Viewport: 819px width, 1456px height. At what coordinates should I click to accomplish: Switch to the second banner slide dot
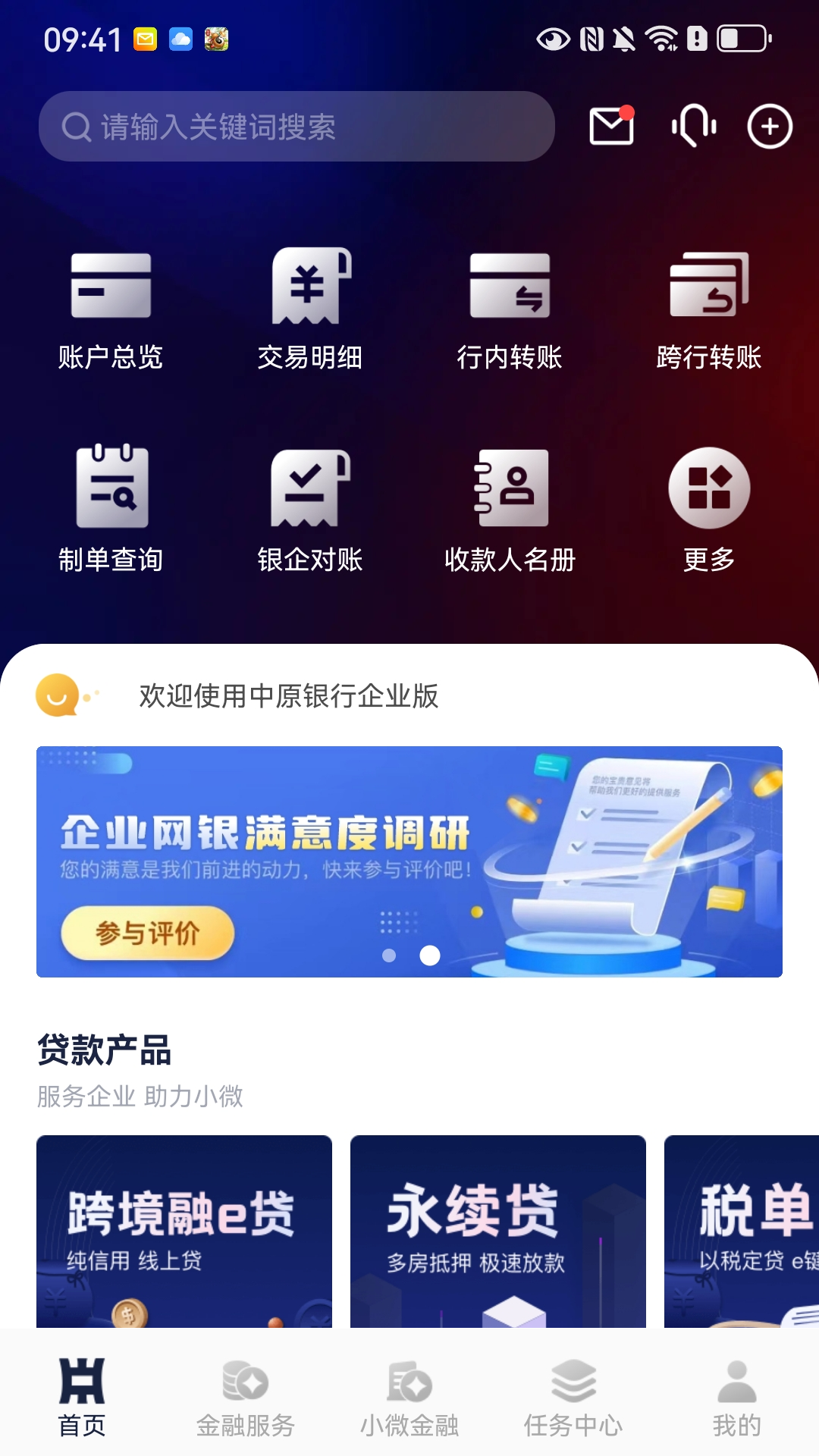431,956
